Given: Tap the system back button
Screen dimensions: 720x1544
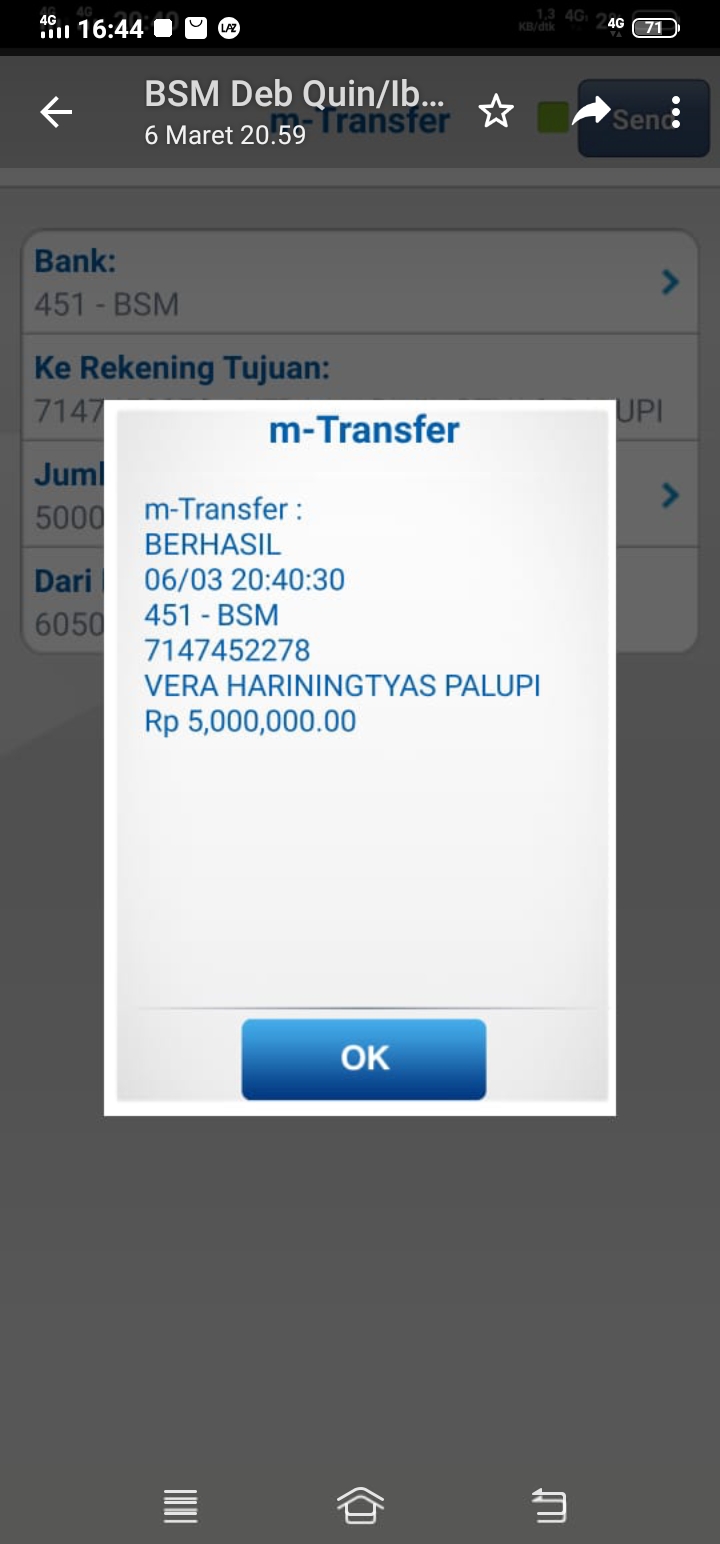Looking at the screenshot, I should [x=548, y=1505].
